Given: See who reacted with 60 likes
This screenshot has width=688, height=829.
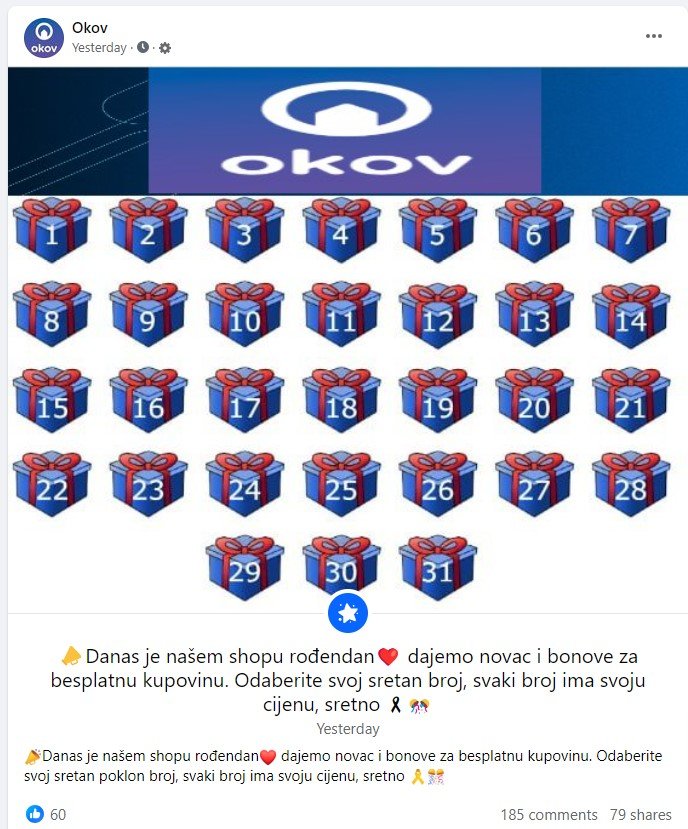Looking at the screenshot, I should click(x=46, y=814).
